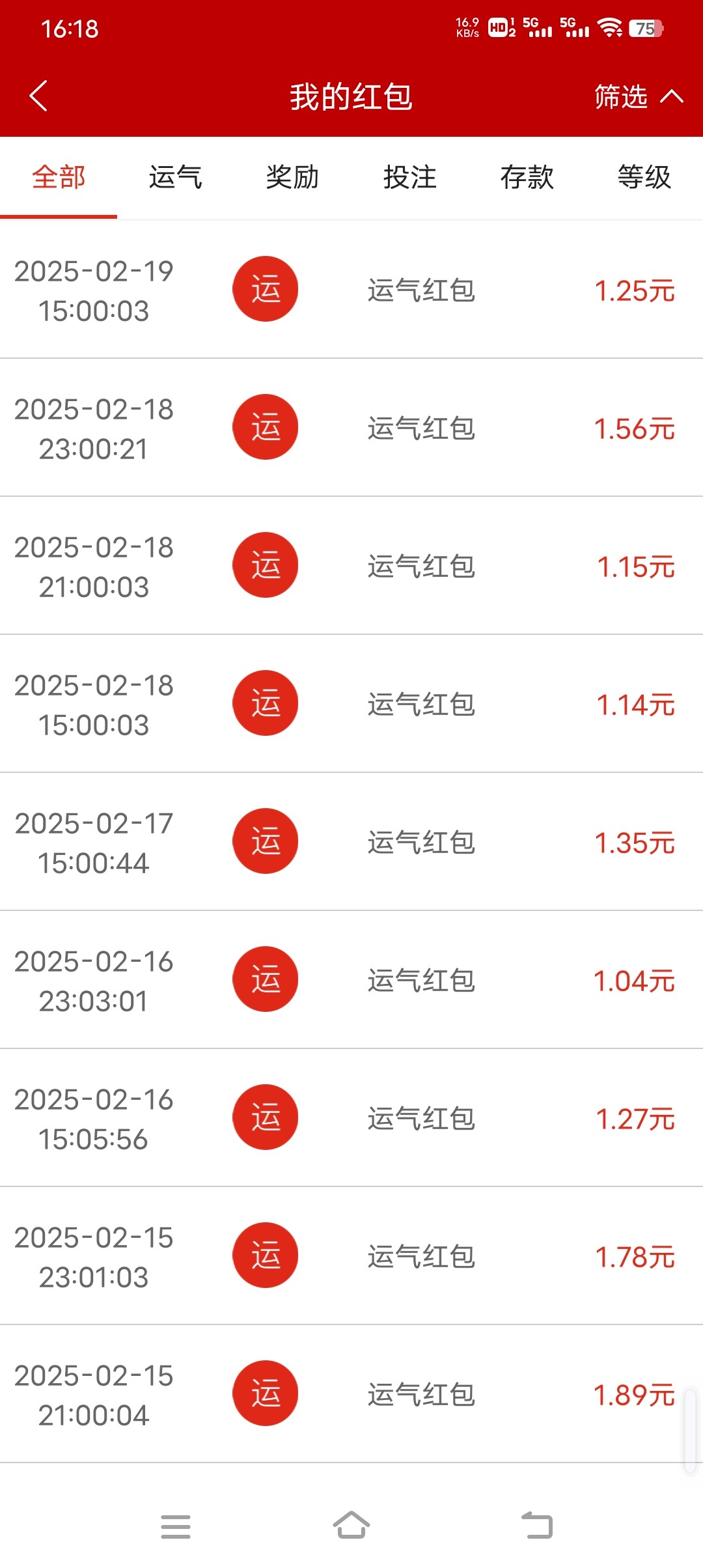Expand the 筛选 filter dropdown

(x=638, y=97)
